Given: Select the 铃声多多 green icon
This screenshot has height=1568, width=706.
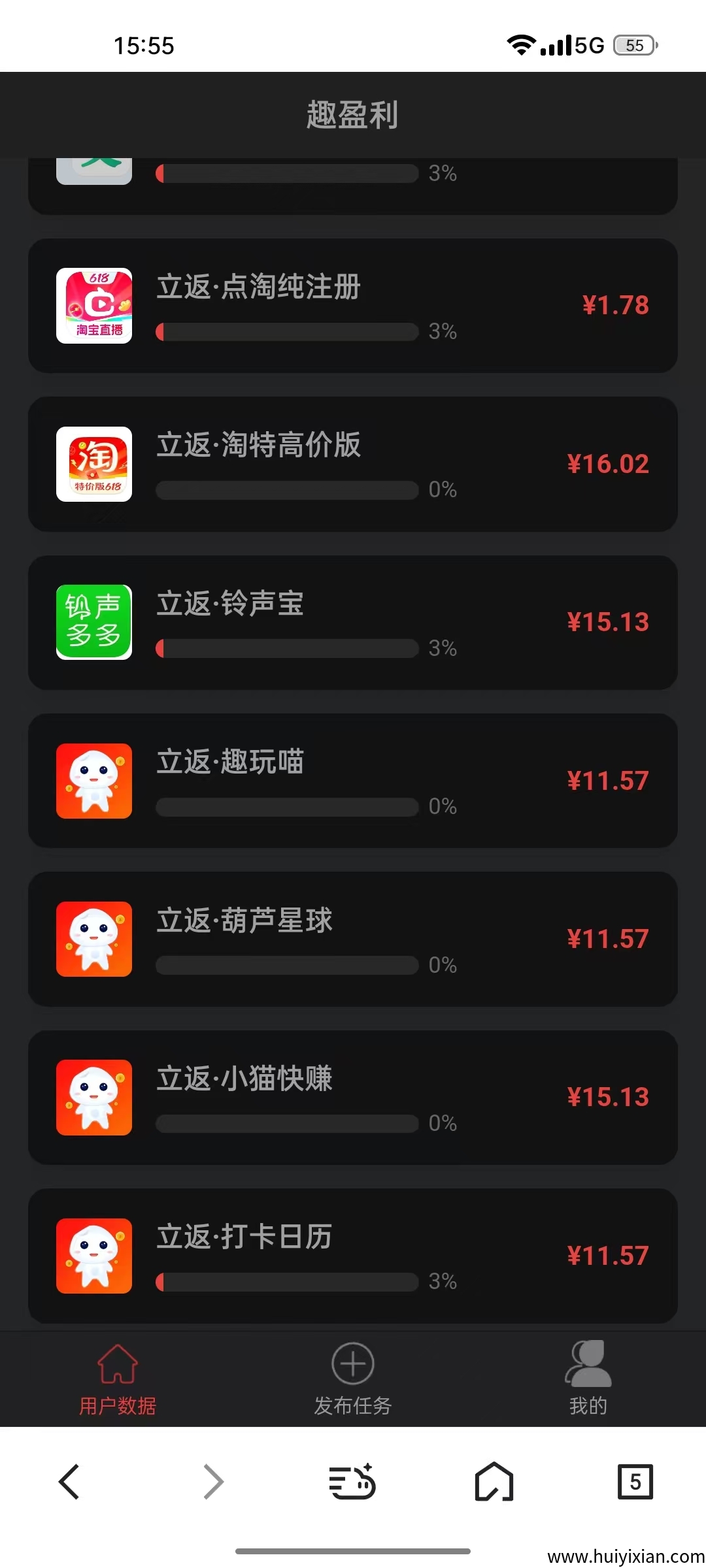Looking at the screenshot, I should (x=93, y=623).
